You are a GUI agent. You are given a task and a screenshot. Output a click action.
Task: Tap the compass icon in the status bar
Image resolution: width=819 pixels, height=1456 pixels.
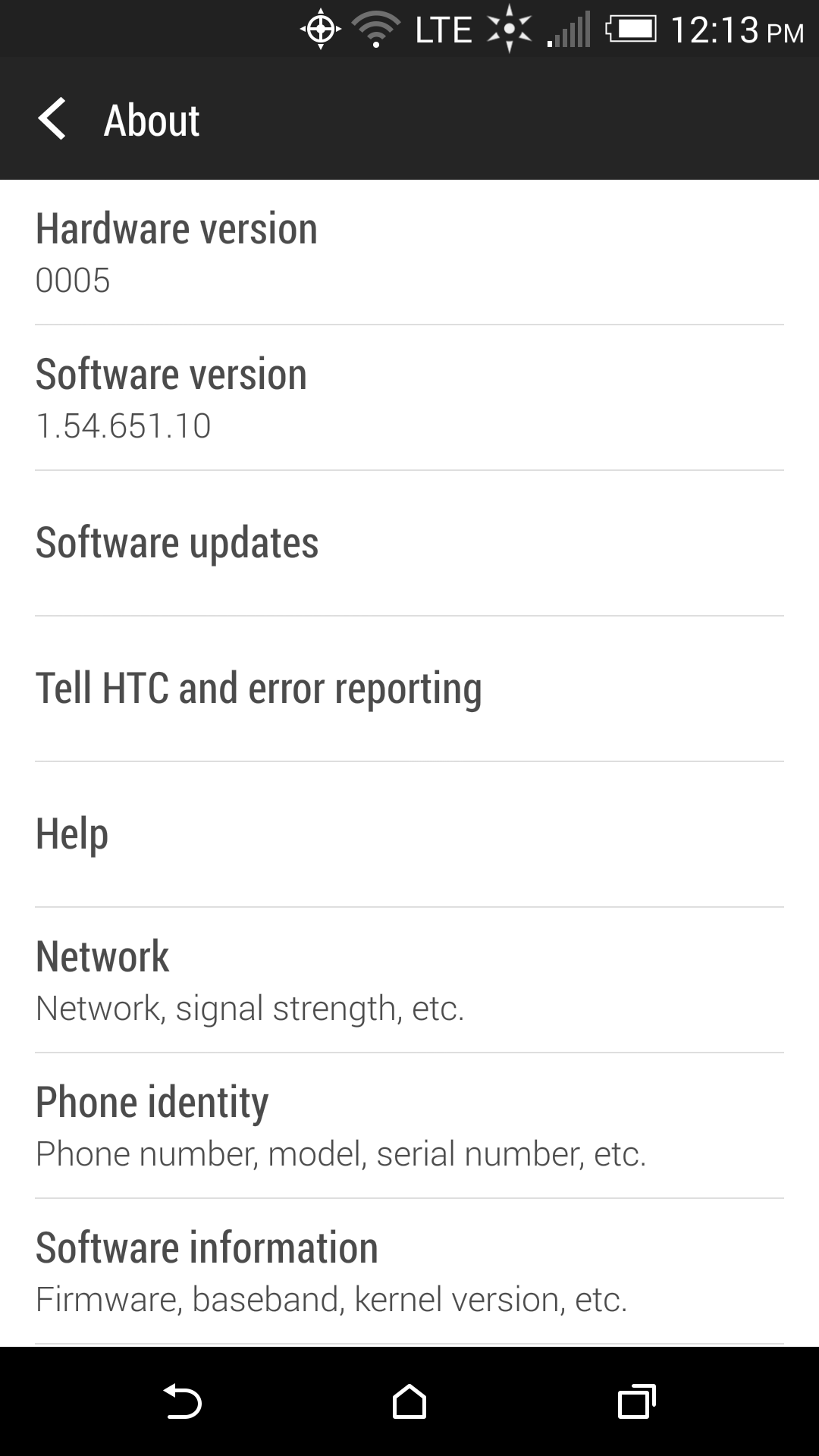[x=510, y=29]
